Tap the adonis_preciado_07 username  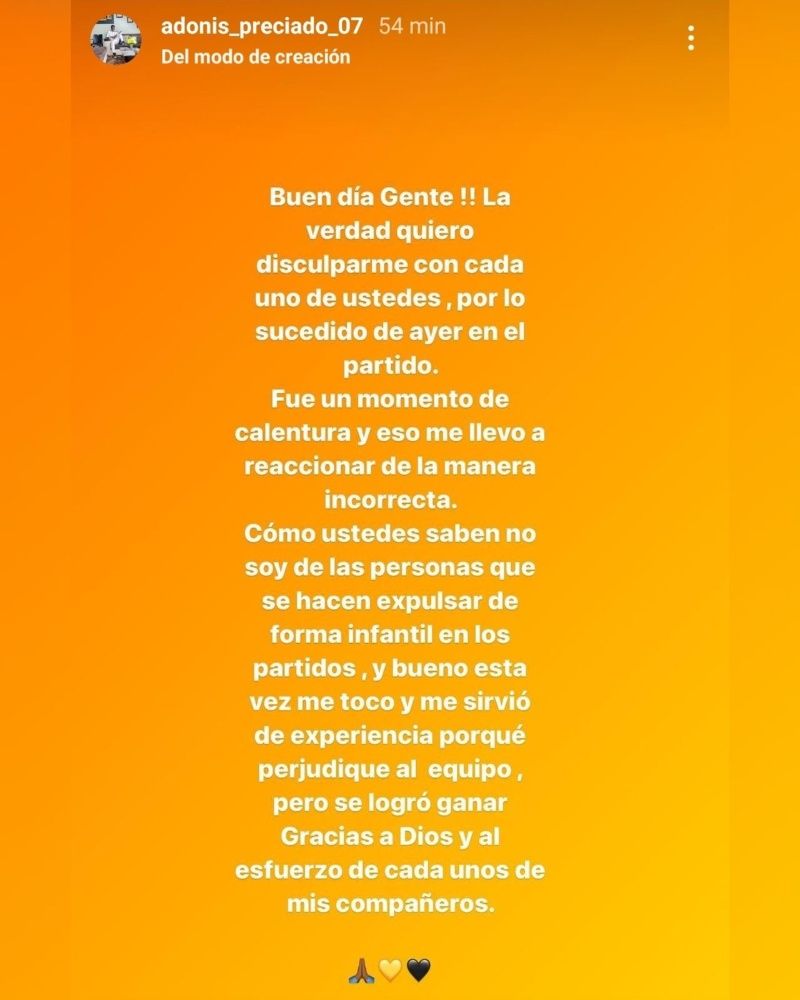(x=264, y=26)
